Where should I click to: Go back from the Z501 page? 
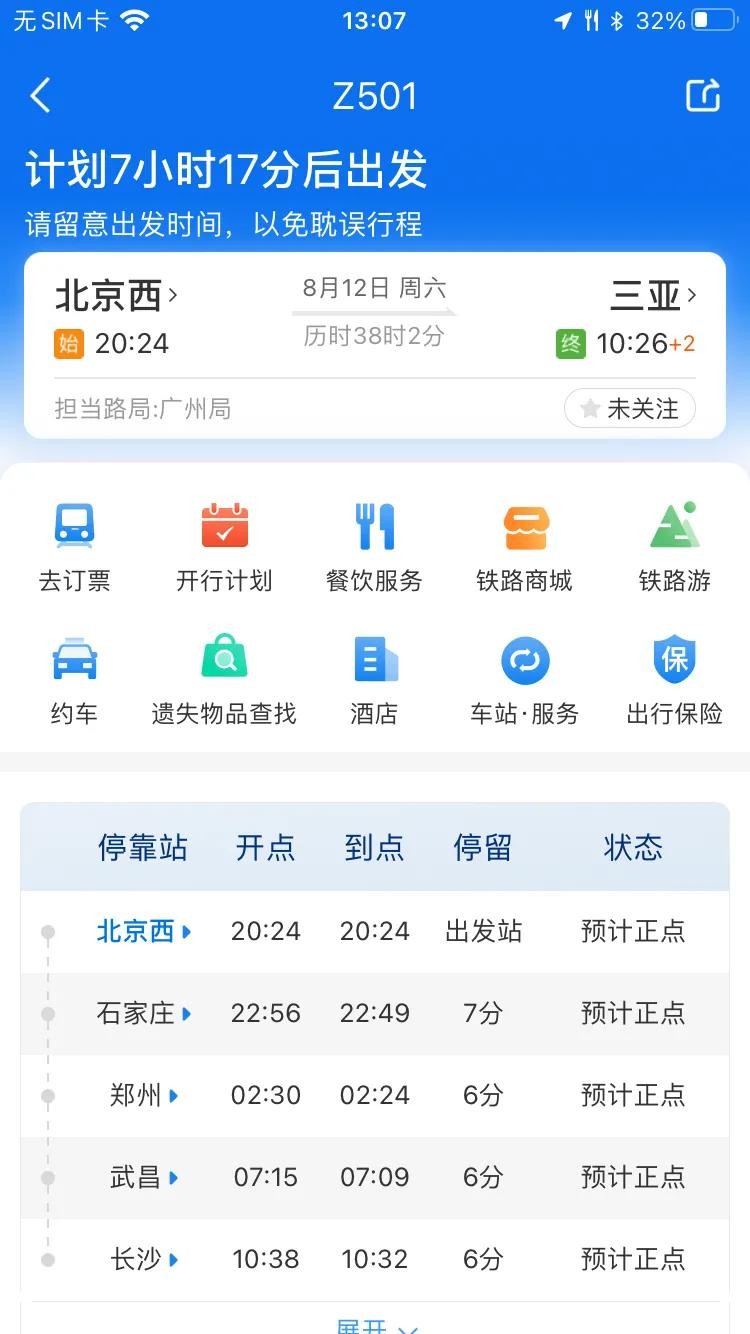click(40, 96)
